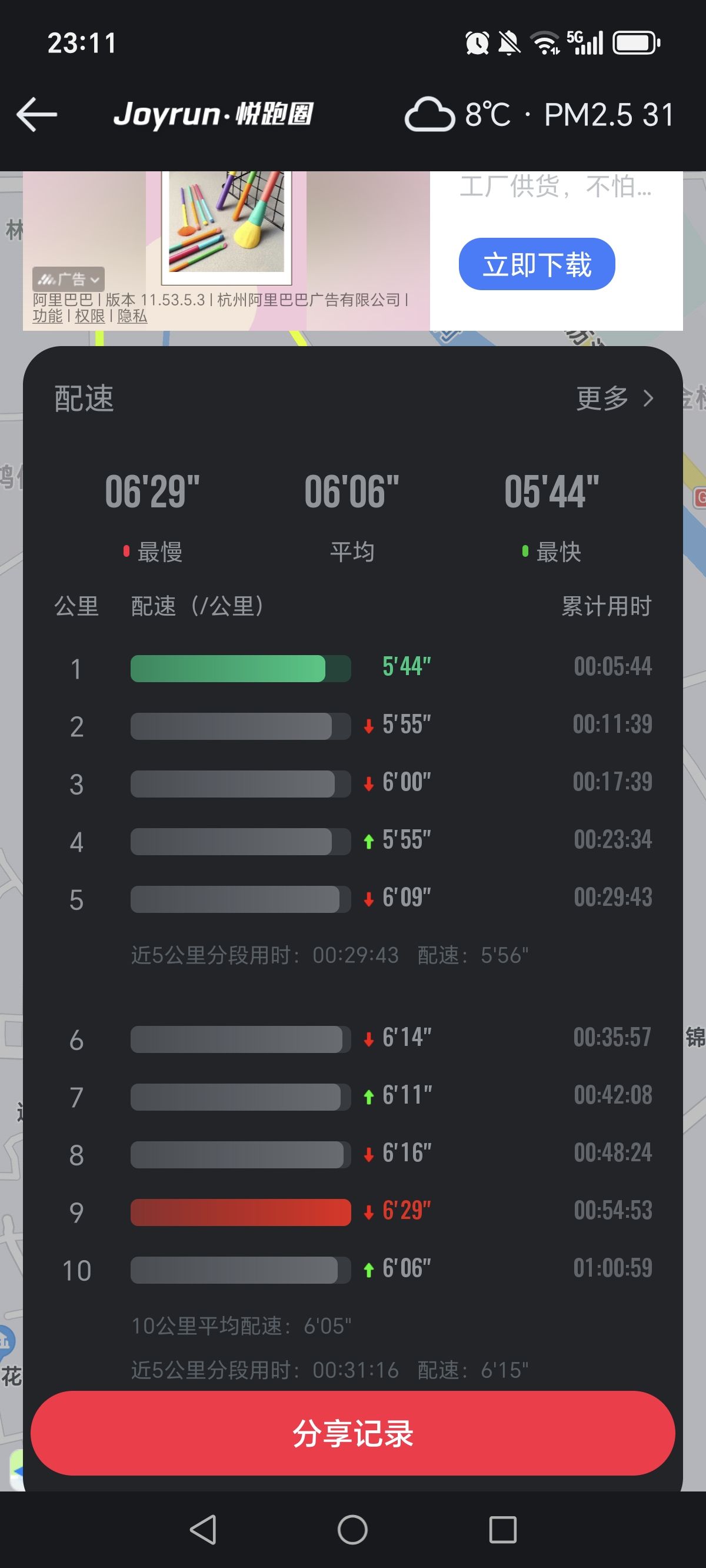
Task: Open the 隐私 link in the ad
Action: [132, 317]
